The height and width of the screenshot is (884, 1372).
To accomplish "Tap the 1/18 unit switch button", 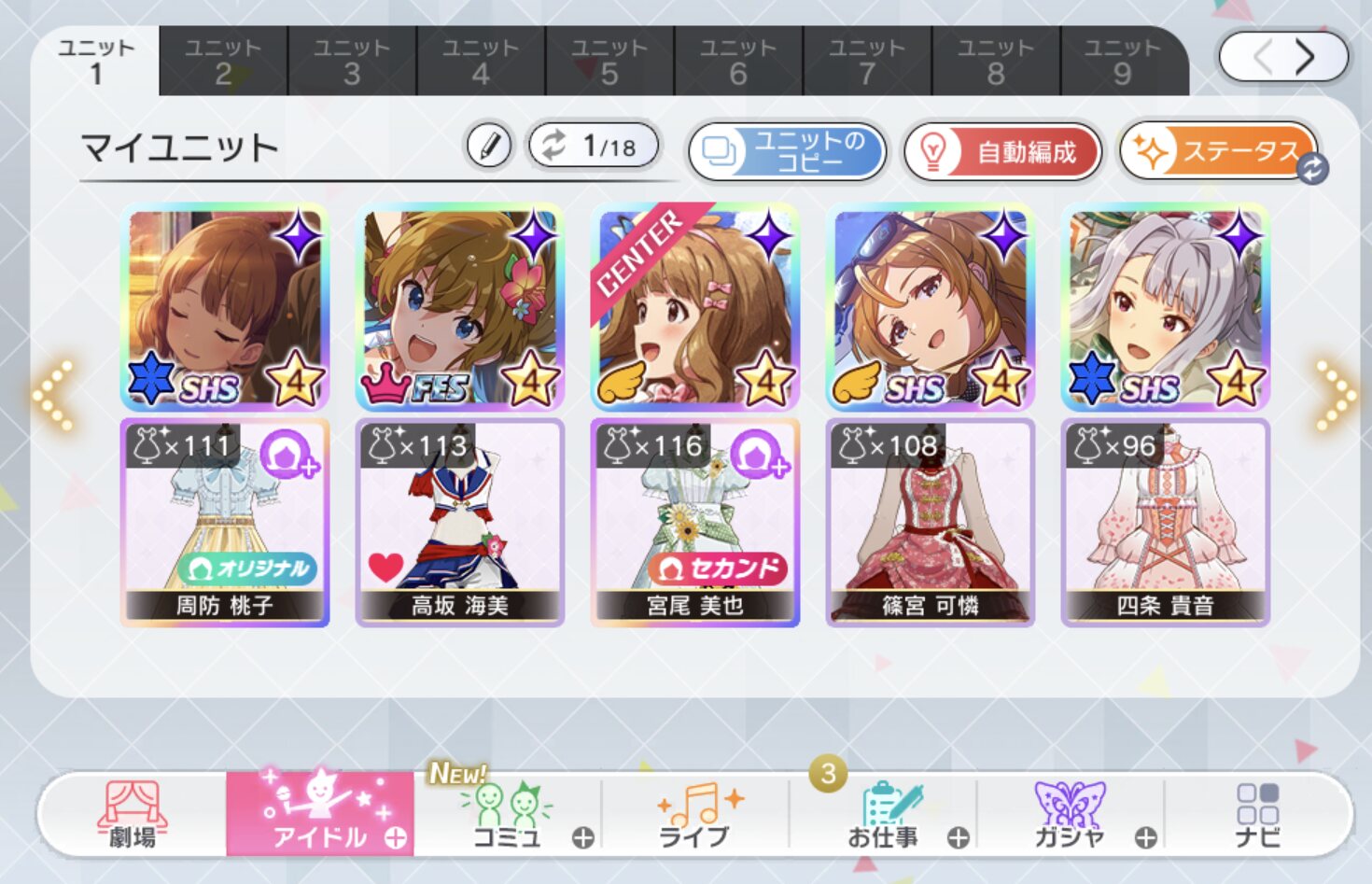I will 594,147.
